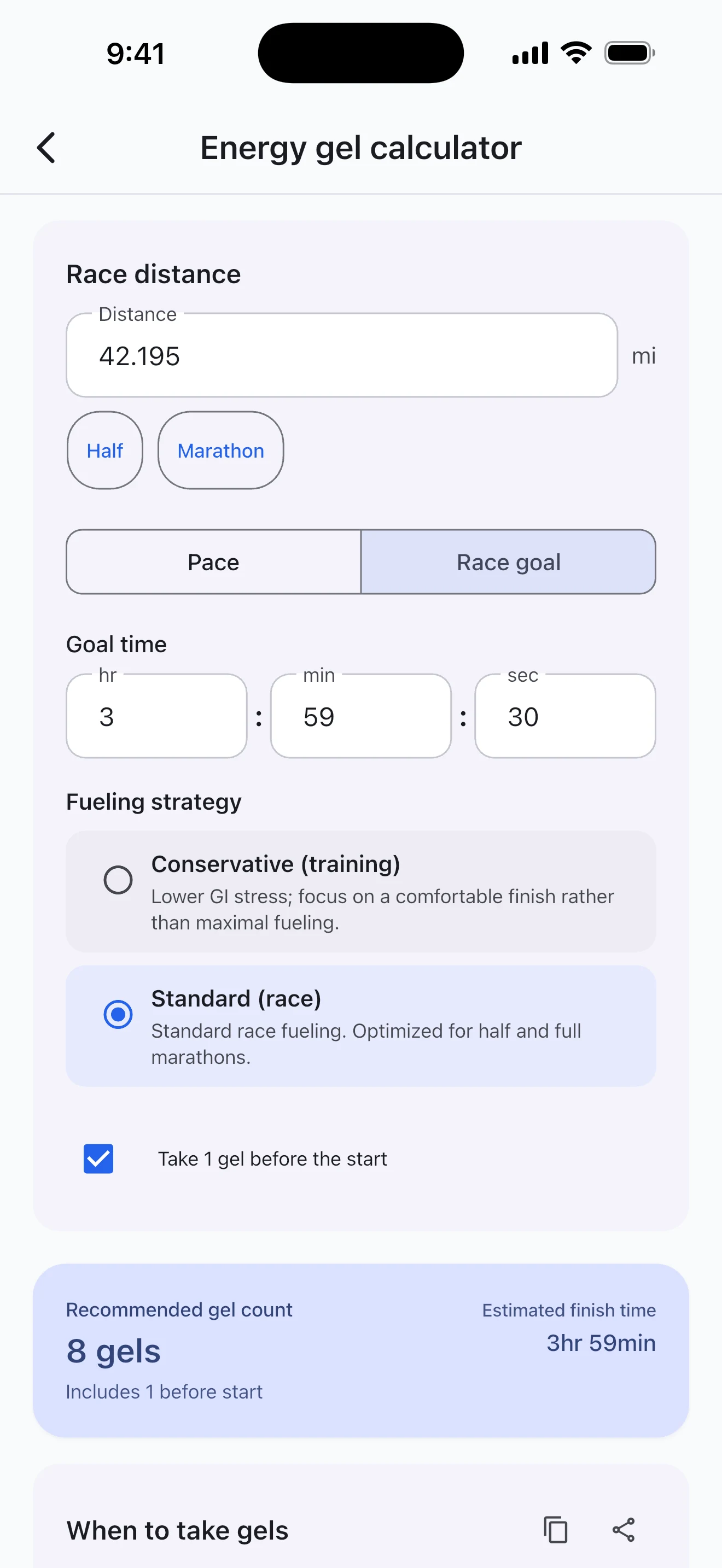
Task: Switch to the Pace tab
Action: 213,562
